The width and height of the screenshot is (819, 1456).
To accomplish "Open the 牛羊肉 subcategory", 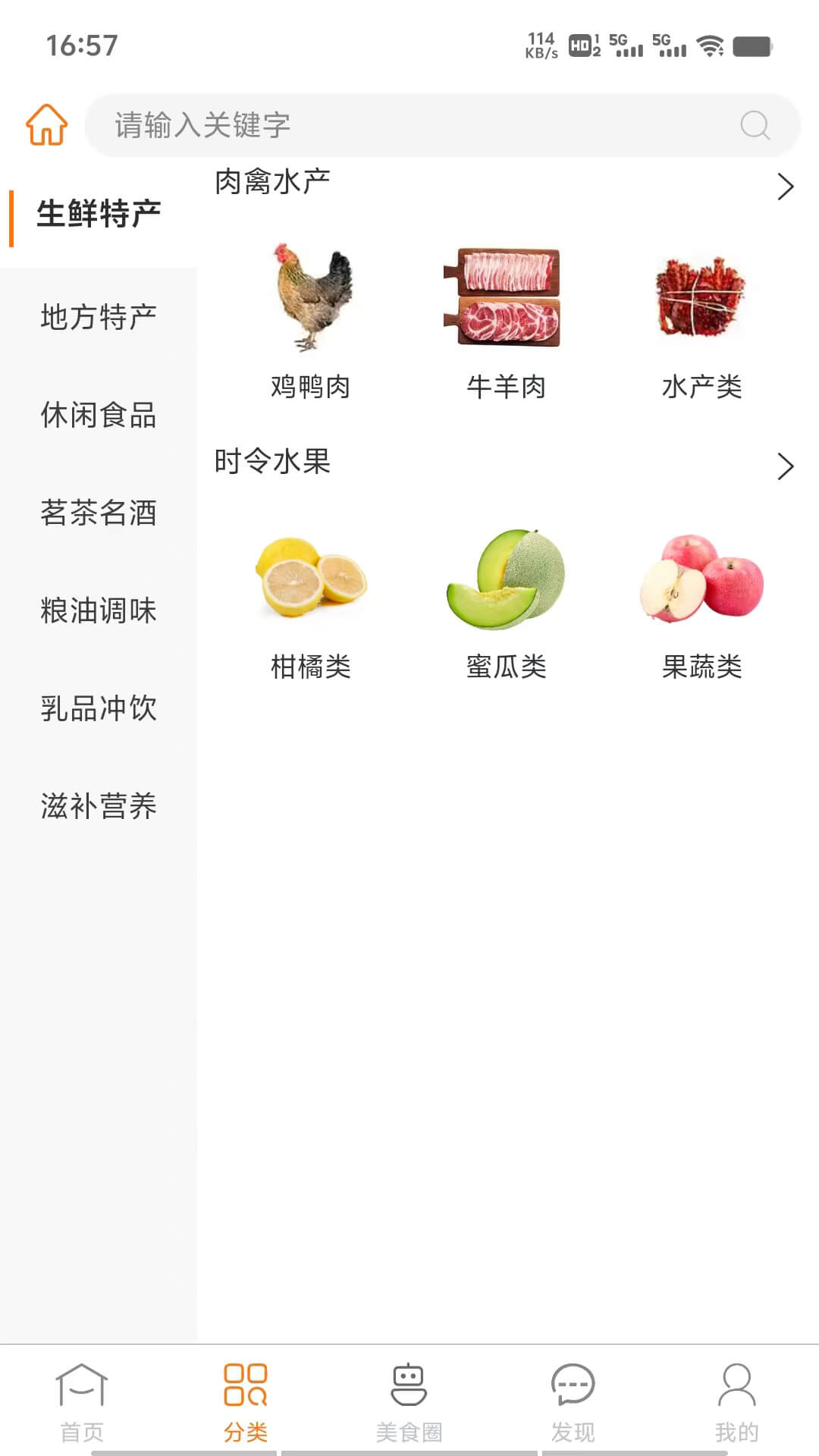I will (x=506, y=318).
